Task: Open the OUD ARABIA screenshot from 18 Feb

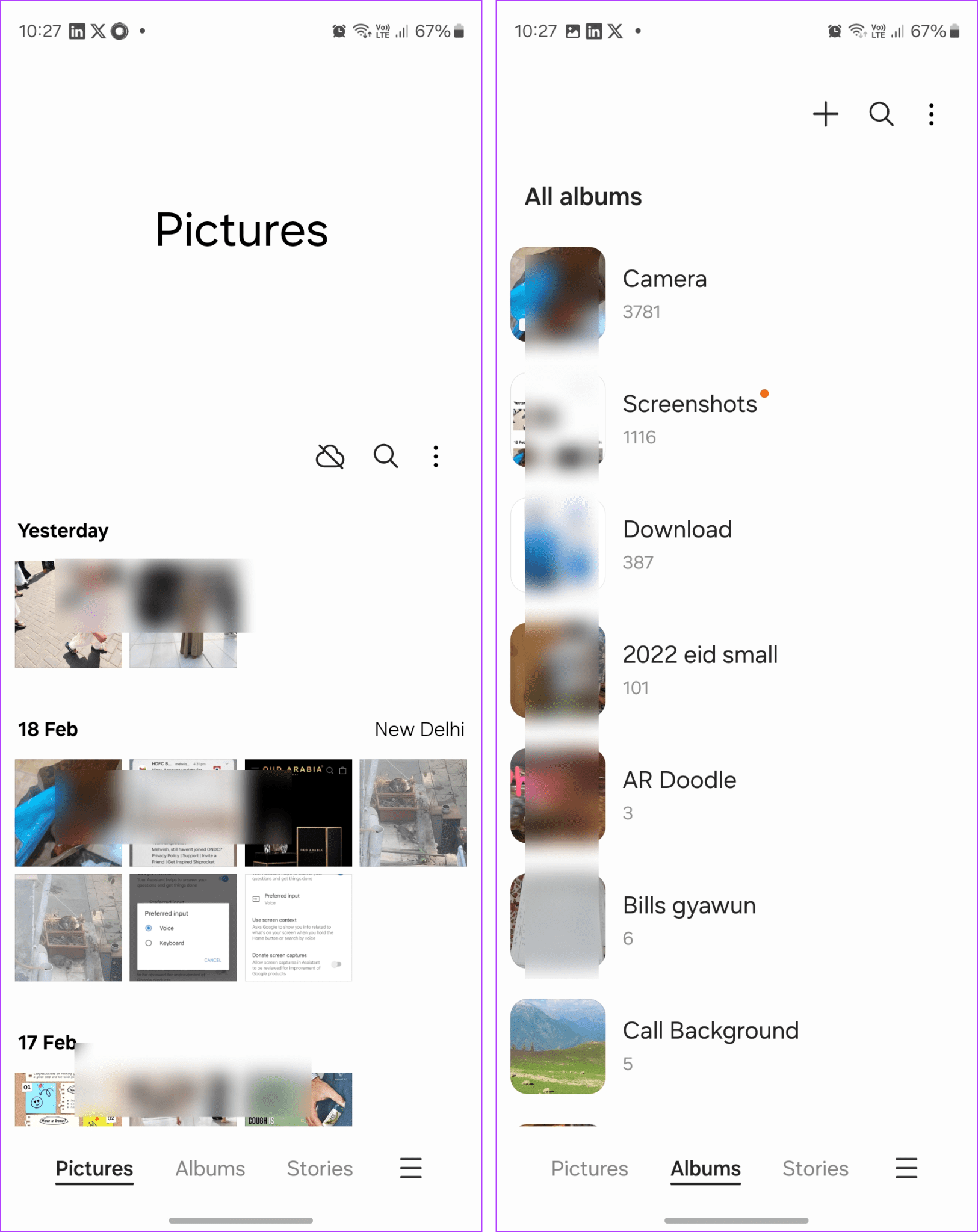Action: click(298, 813)
